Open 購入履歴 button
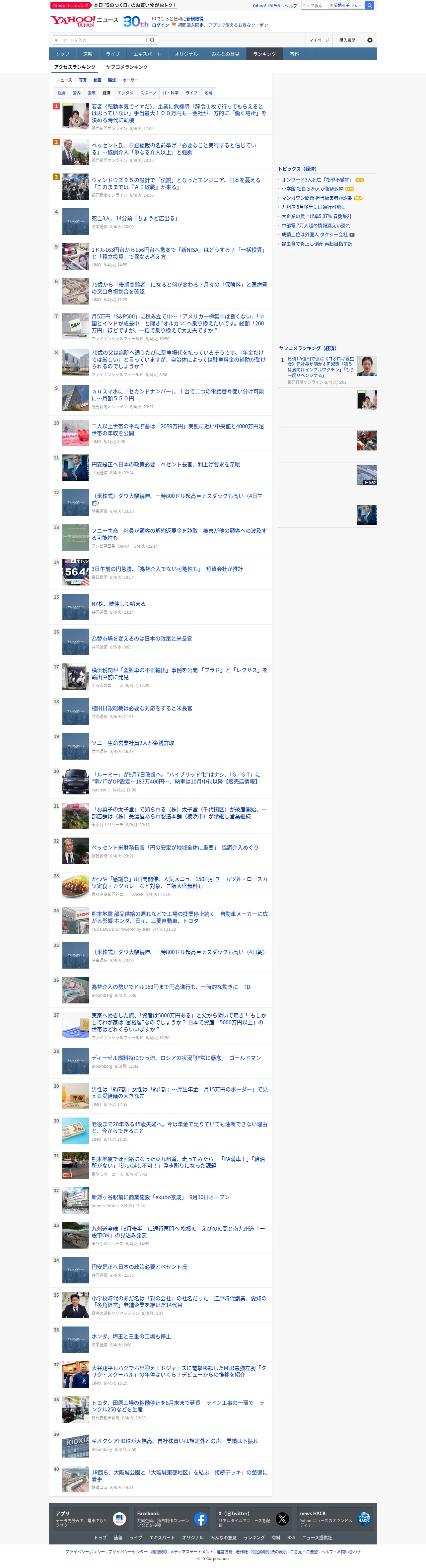This screenshot has width=426, height=1568. coord(347,40)
